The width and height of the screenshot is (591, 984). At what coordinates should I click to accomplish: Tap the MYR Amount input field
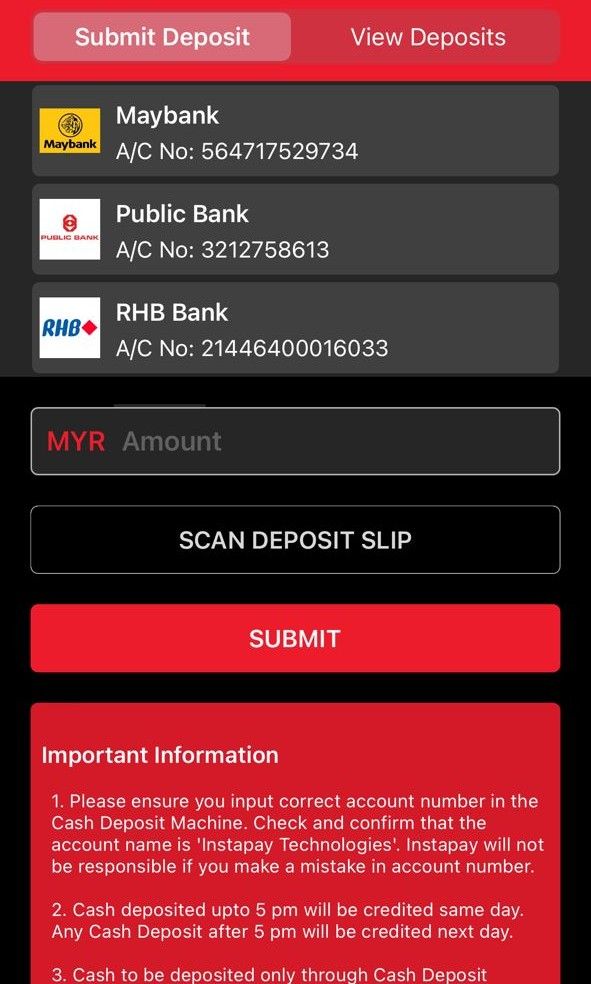[x=296, y=441]
